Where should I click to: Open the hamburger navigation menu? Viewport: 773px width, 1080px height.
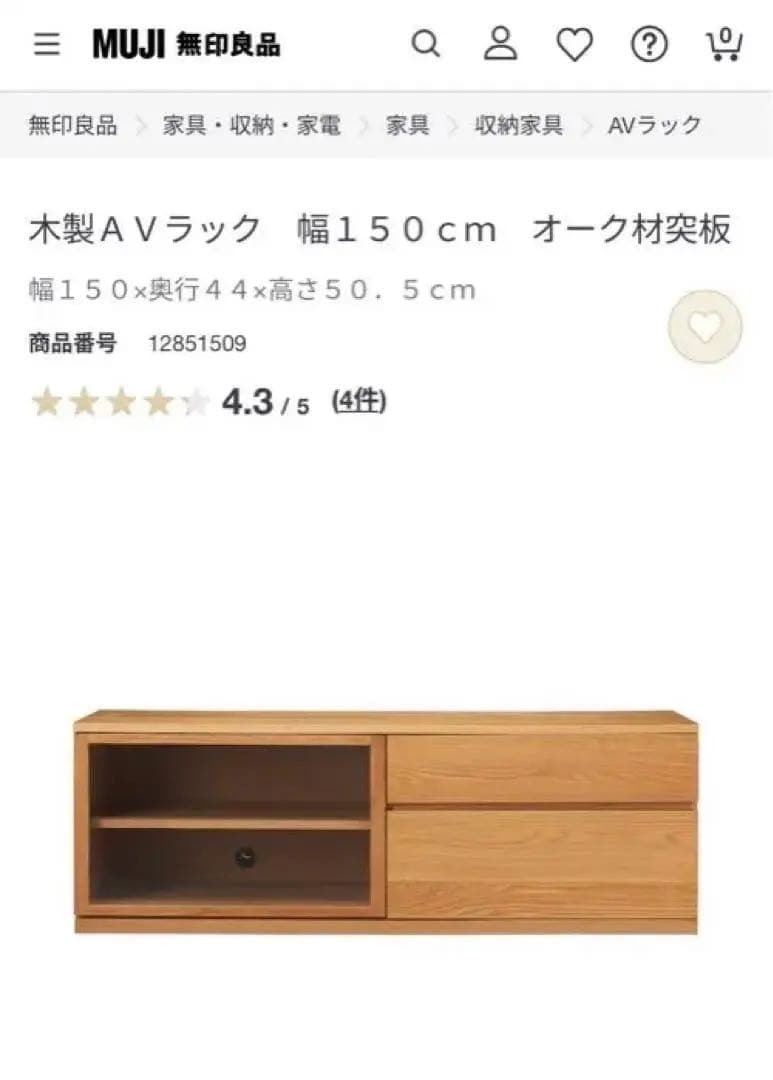pyautogui.click(x=46, y=44)
